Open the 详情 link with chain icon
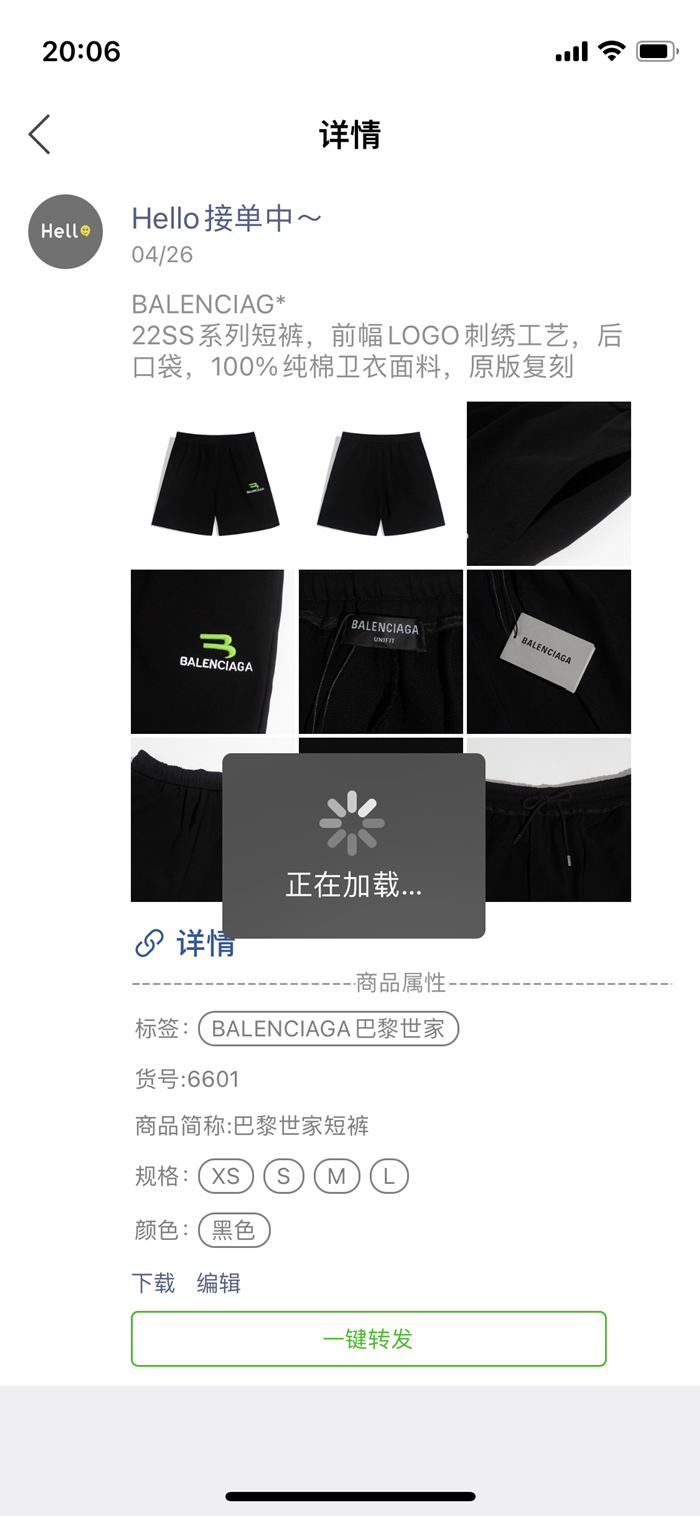 pyautogui.click(x=185, y=943)
